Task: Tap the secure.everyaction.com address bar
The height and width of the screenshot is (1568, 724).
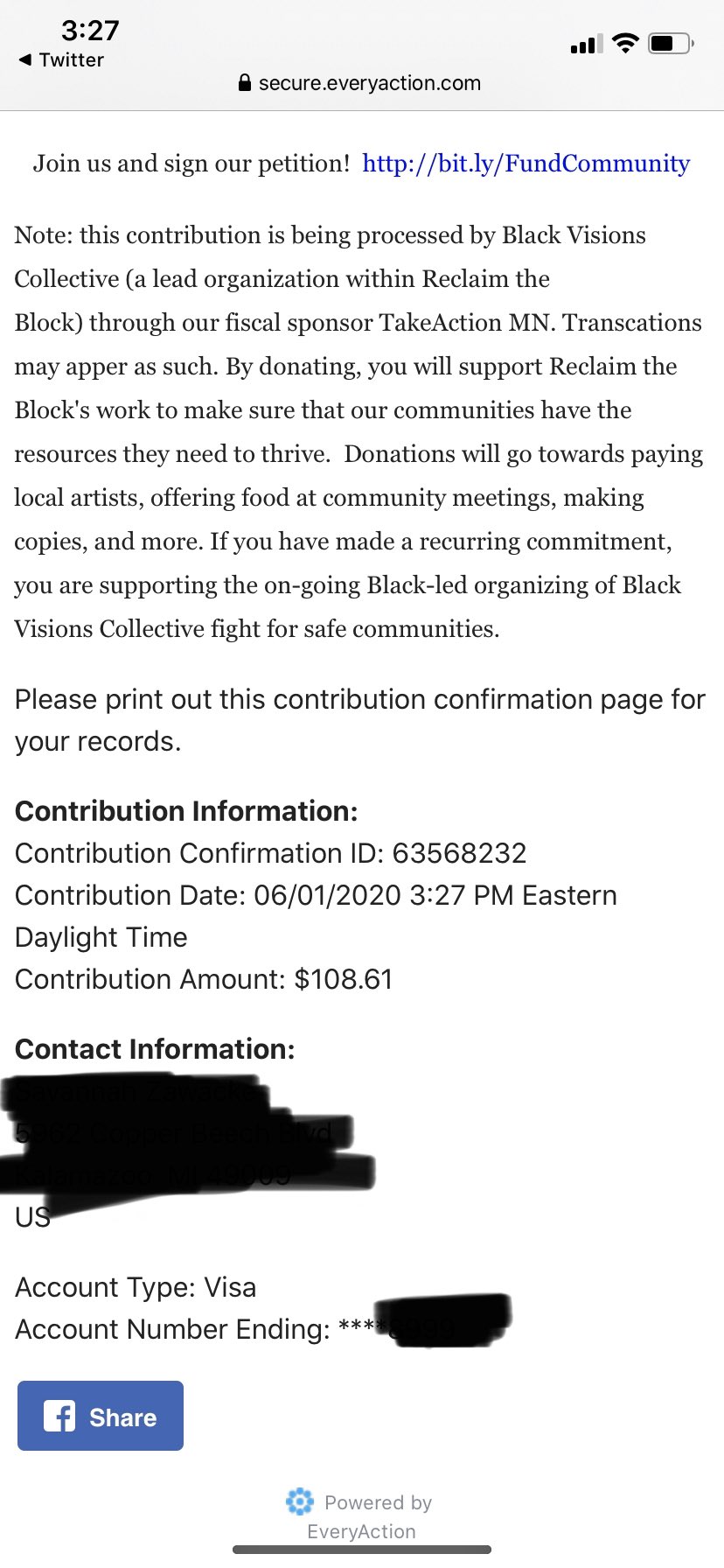Action: point(359,83)
